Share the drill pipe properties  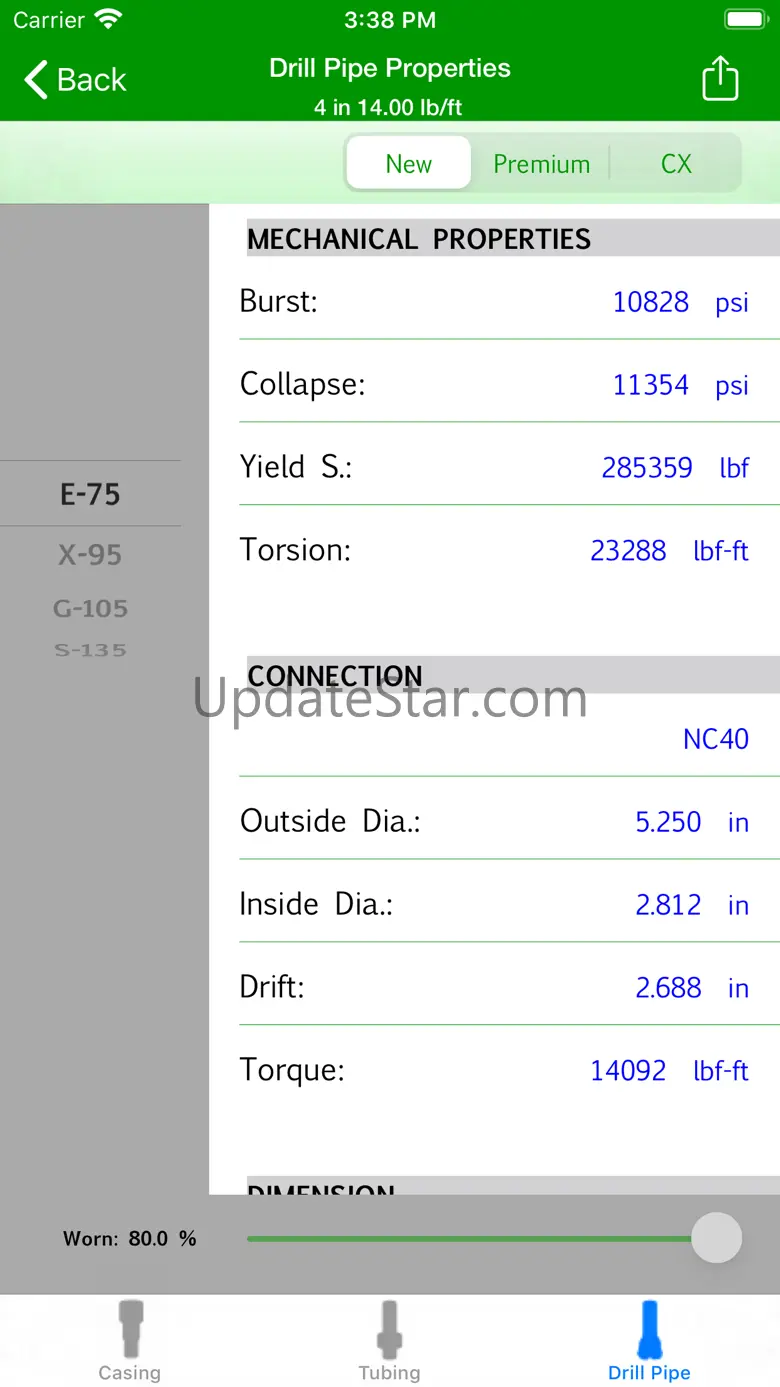[720, 79]
